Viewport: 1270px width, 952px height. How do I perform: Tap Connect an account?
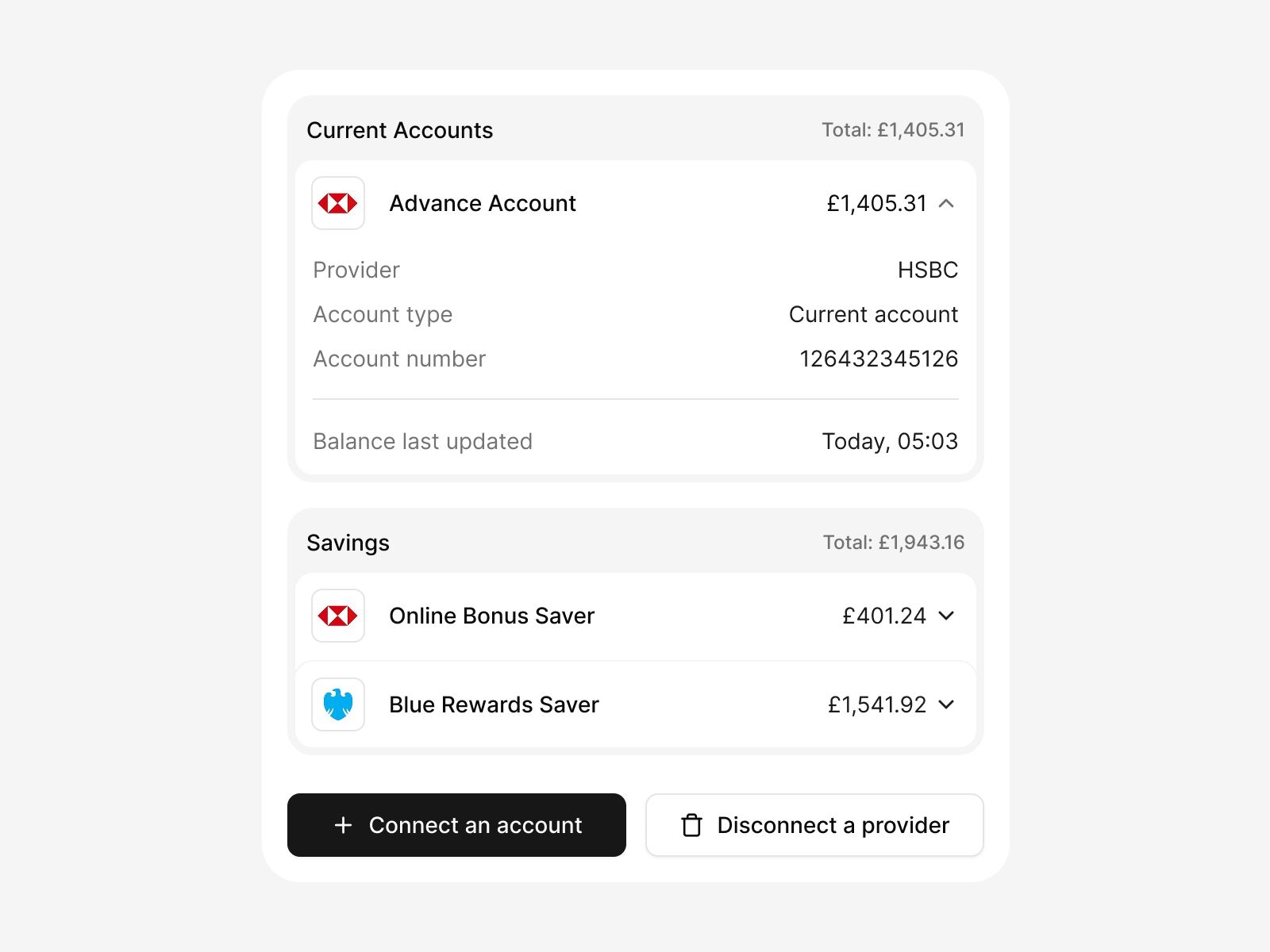[456, 825]
